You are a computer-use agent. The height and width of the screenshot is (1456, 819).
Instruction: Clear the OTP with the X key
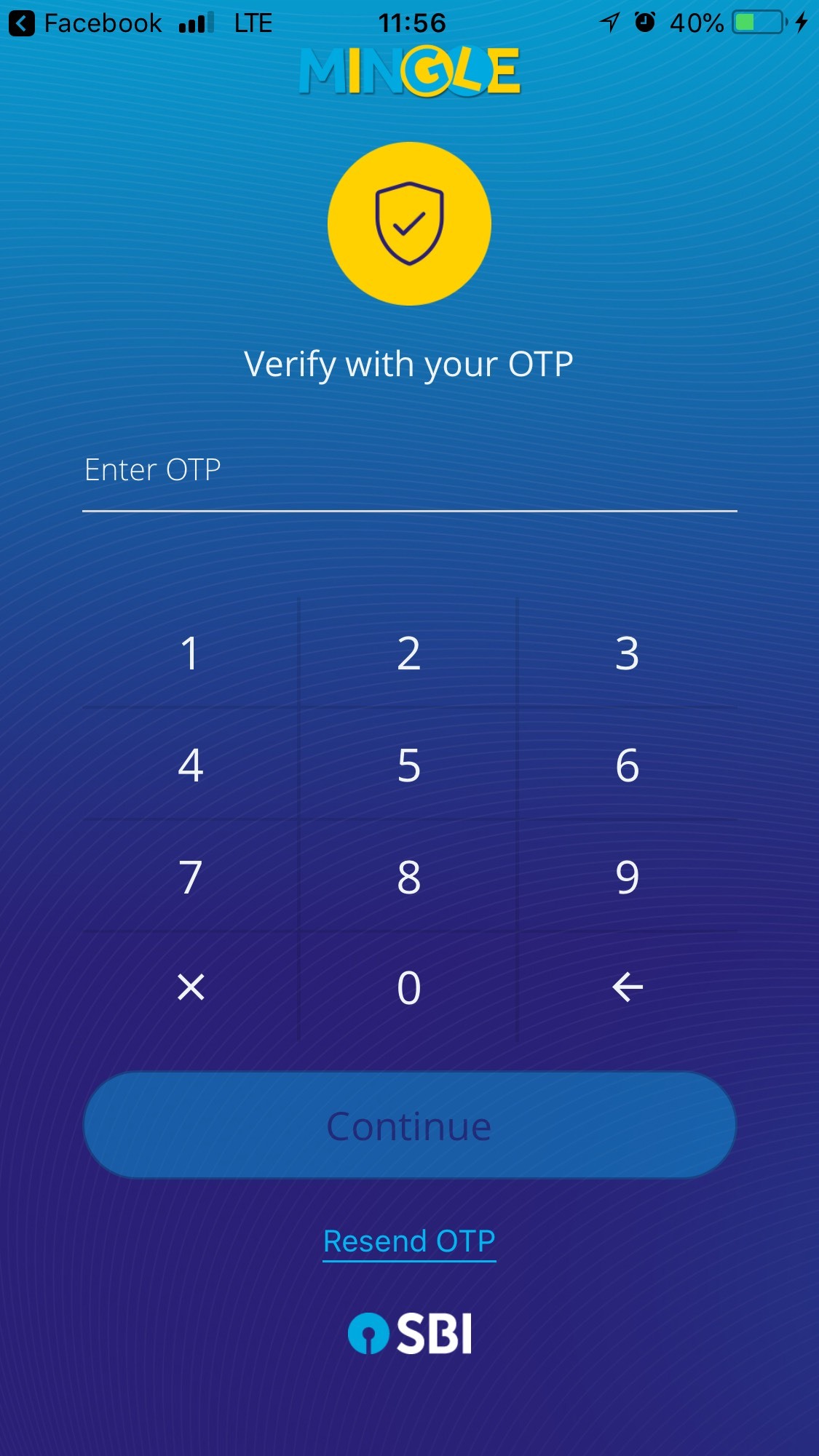point(191,987)
